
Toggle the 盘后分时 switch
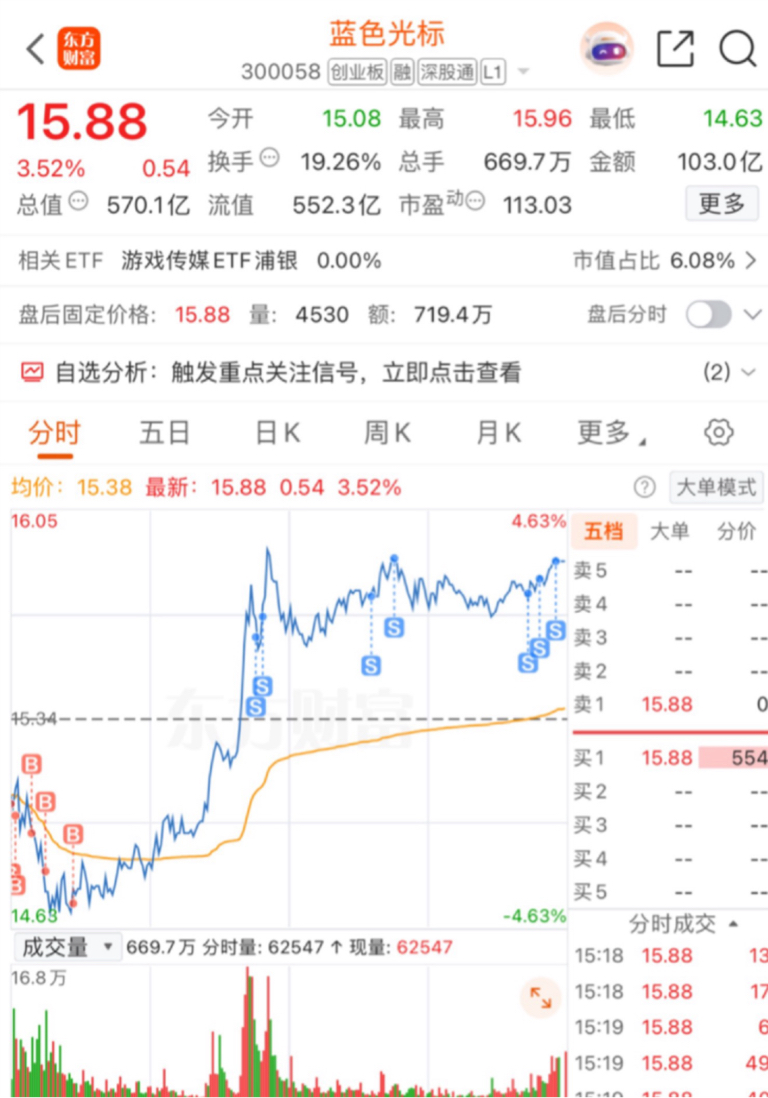point(708,314)
